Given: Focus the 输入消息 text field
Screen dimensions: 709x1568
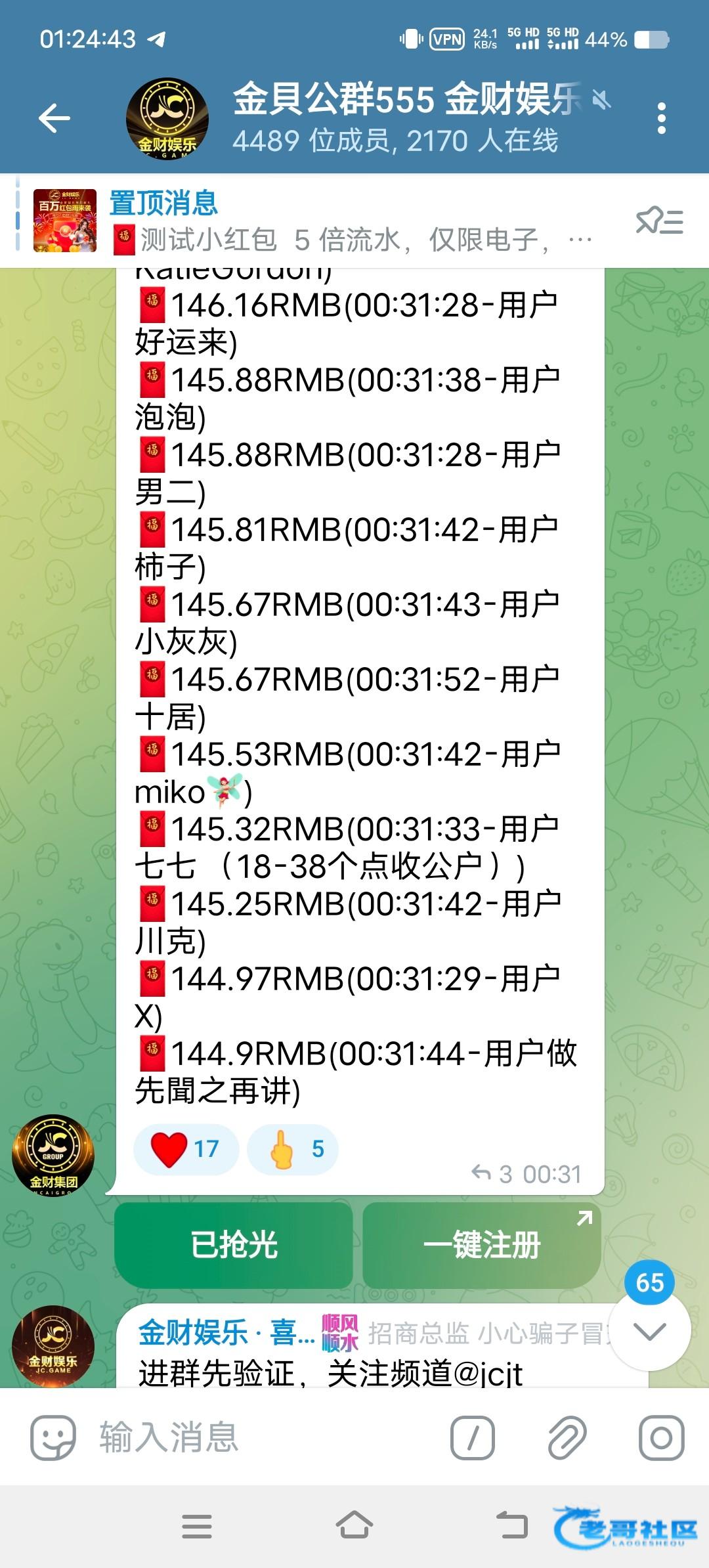Looking at the screenshot, I should (x=263, y=1437).
